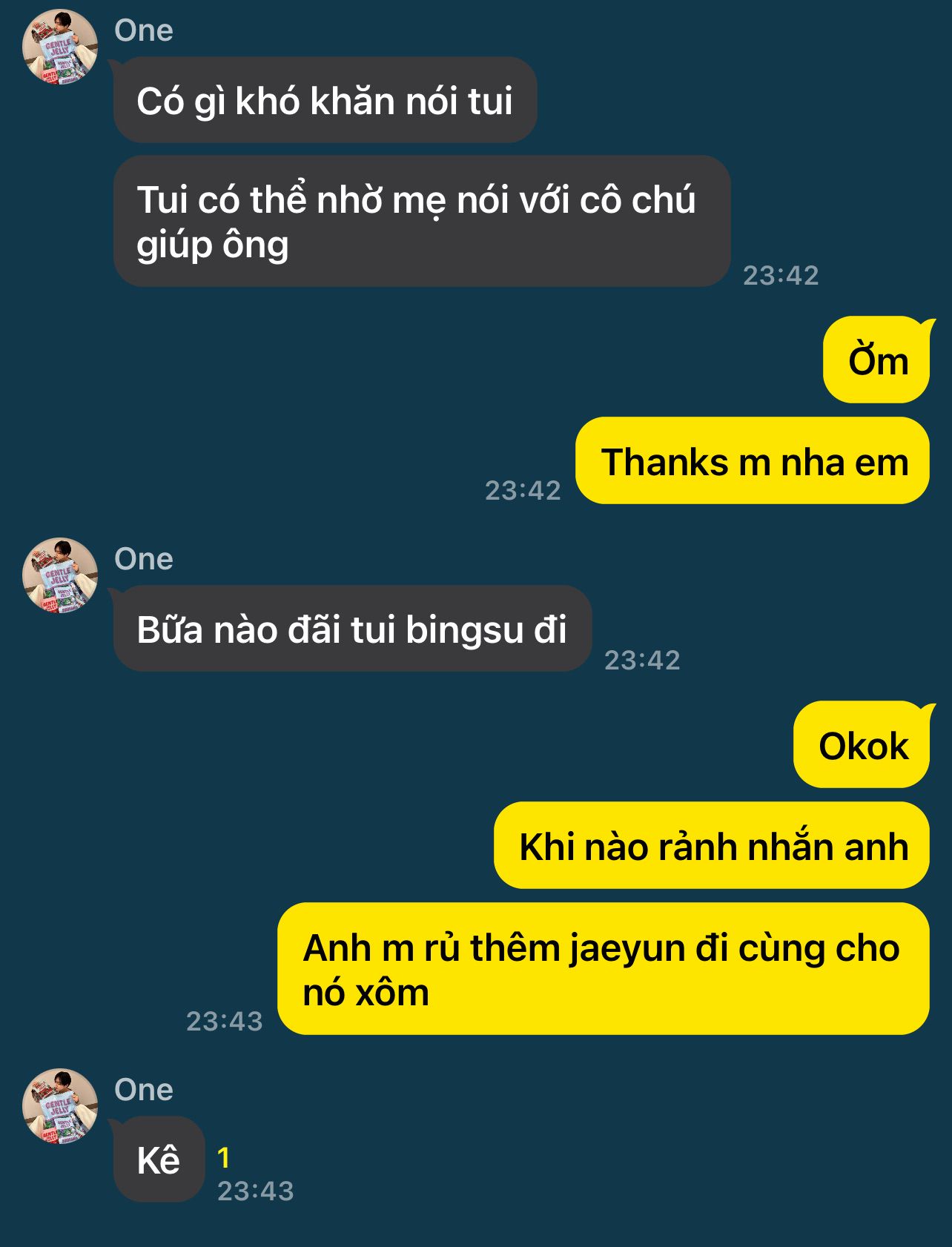
Task: View One's profile picture above the bingsu message
Action: point(60,575)
